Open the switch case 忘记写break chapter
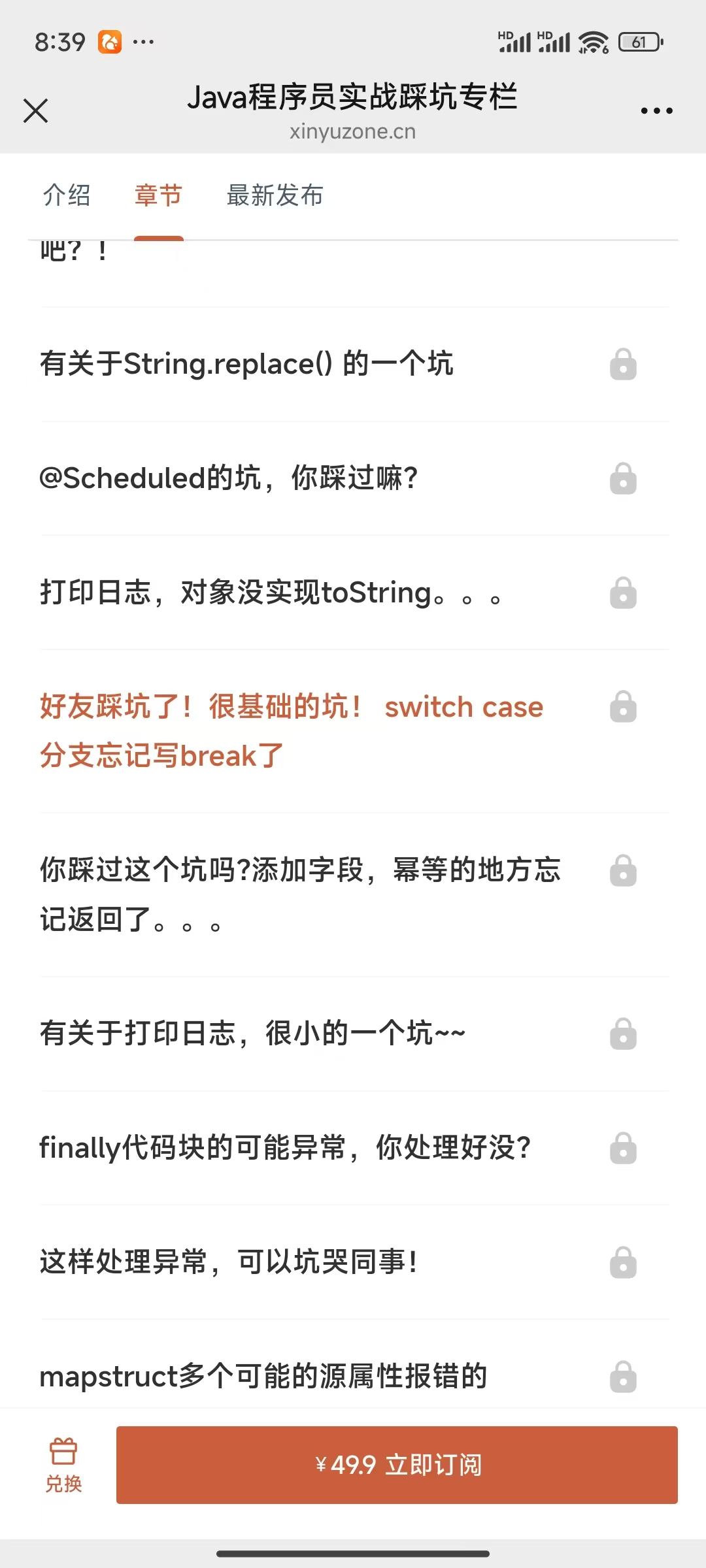This screenshot has width=706, height=1568. (292, 731)
